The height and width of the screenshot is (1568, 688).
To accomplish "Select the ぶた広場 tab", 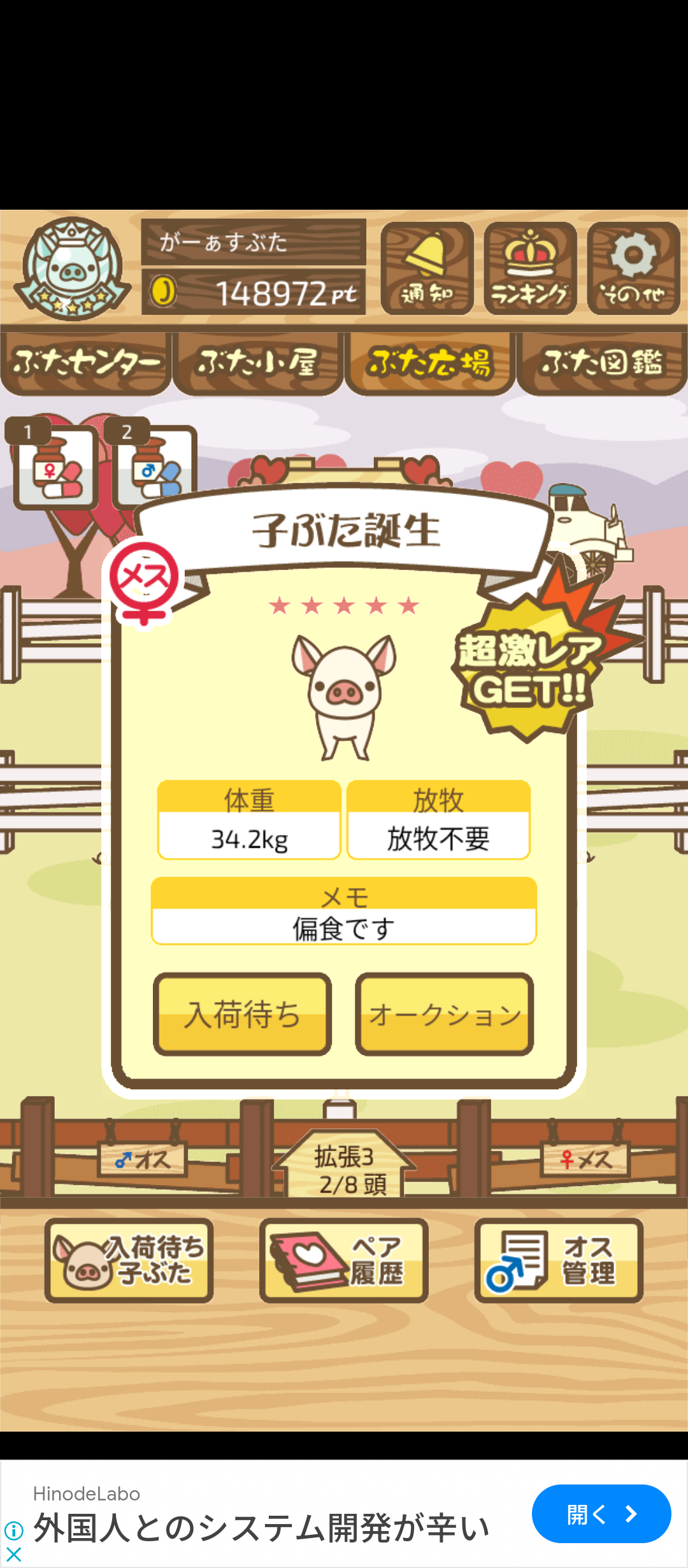I will pyautogui.click(x=430, y=362).
